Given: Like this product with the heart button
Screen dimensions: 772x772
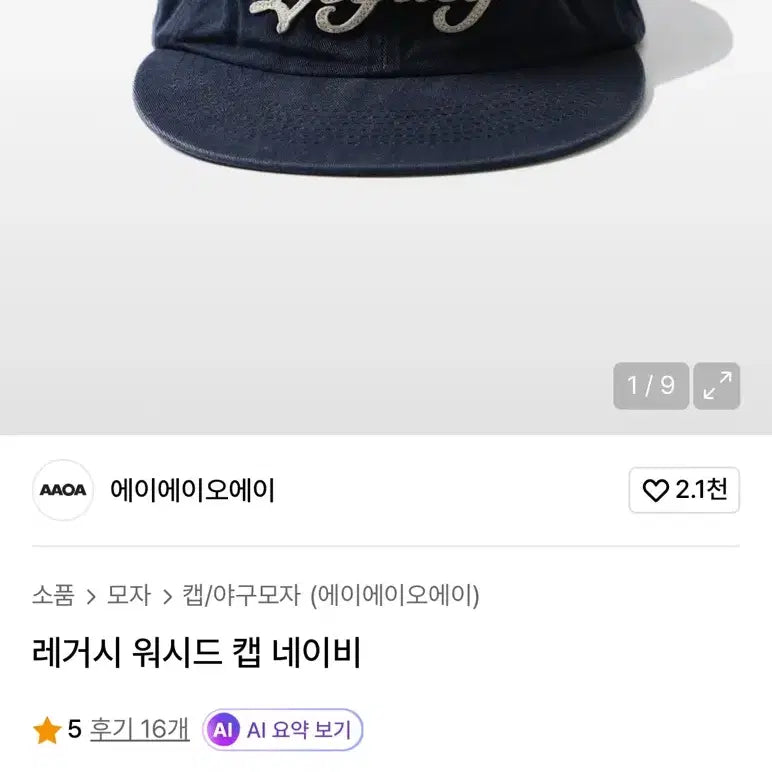Looking at the screenshot, I should coord(684,490).
